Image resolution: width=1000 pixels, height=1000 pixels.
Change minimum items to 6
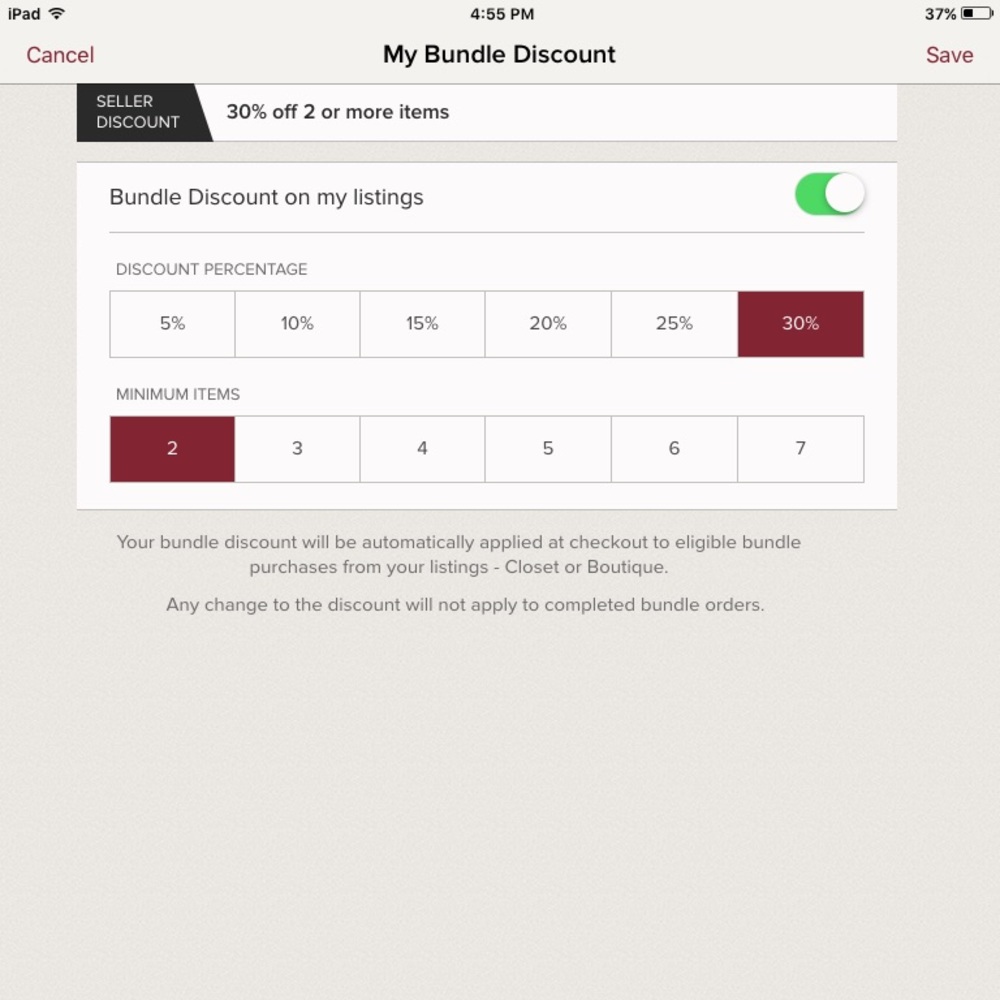pyautogui.click(x=674, y=449)
